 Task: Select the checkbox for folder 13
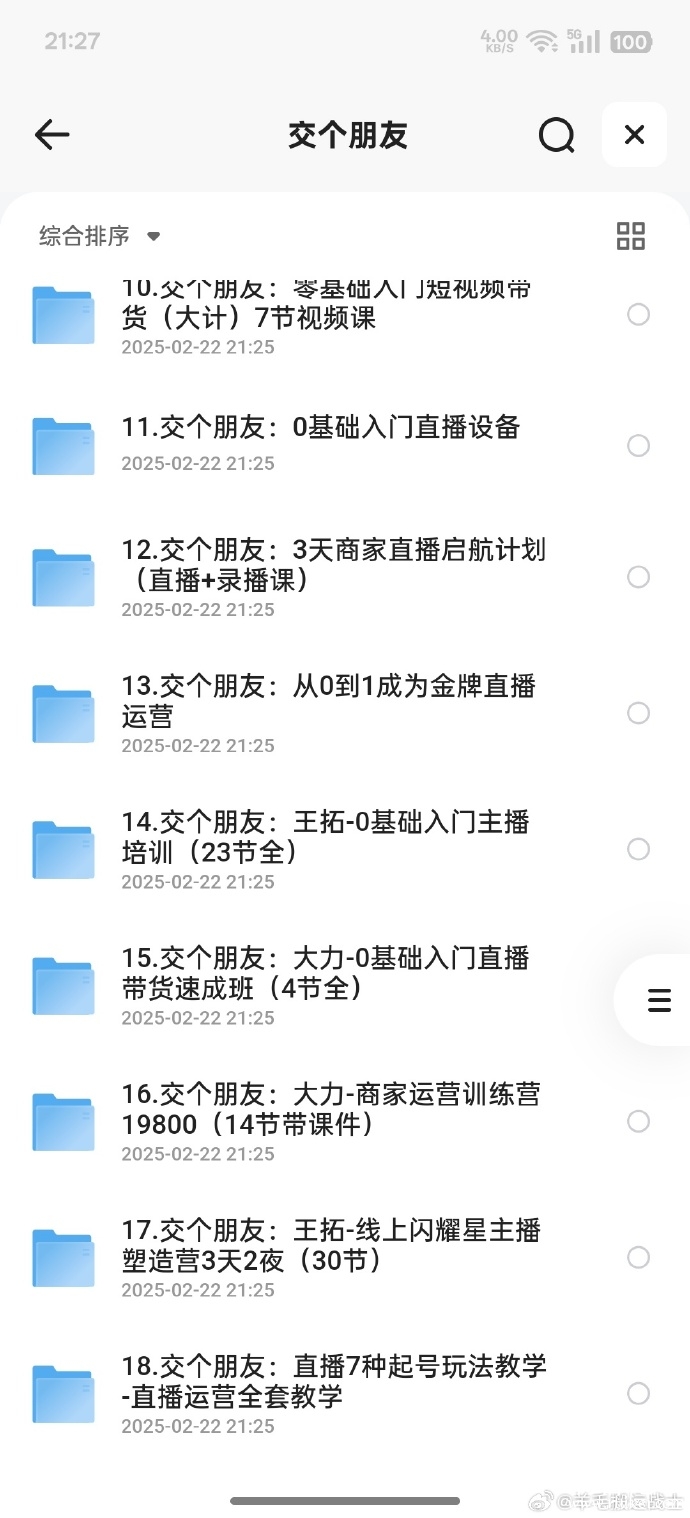click(638, 713)
